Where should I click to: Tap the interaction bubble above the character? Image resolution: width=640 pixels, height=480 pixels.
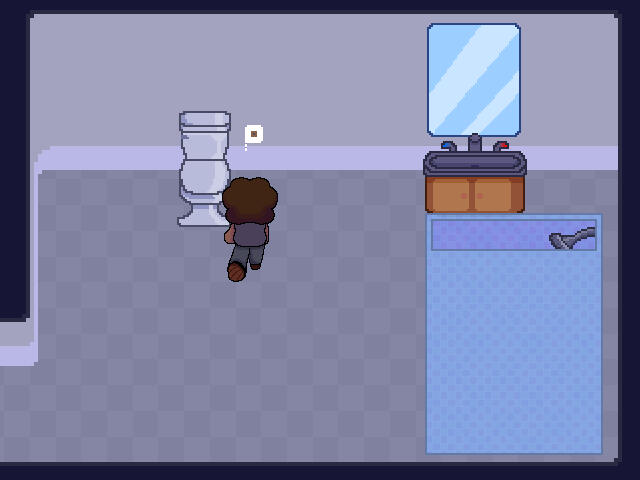pyautogui.click(x=254, y=134)
